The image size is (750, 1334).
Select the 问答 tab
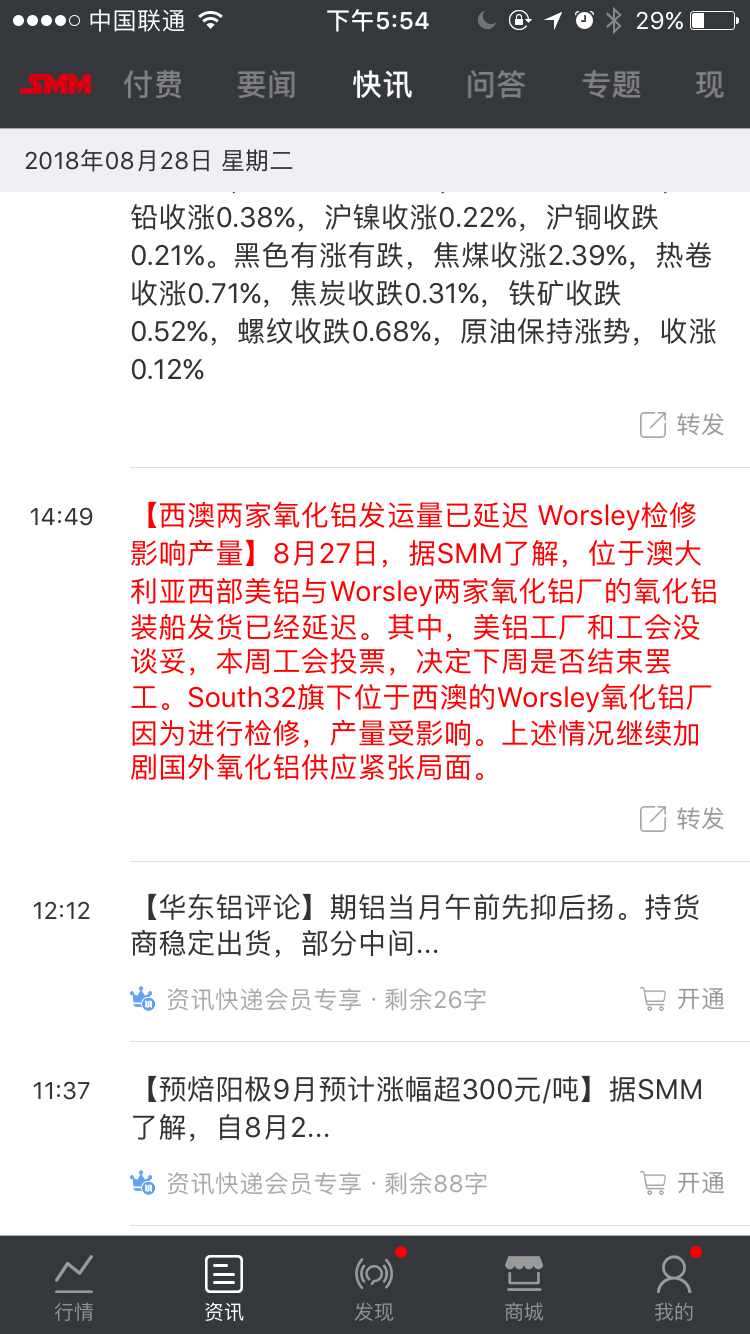point(496,86)
